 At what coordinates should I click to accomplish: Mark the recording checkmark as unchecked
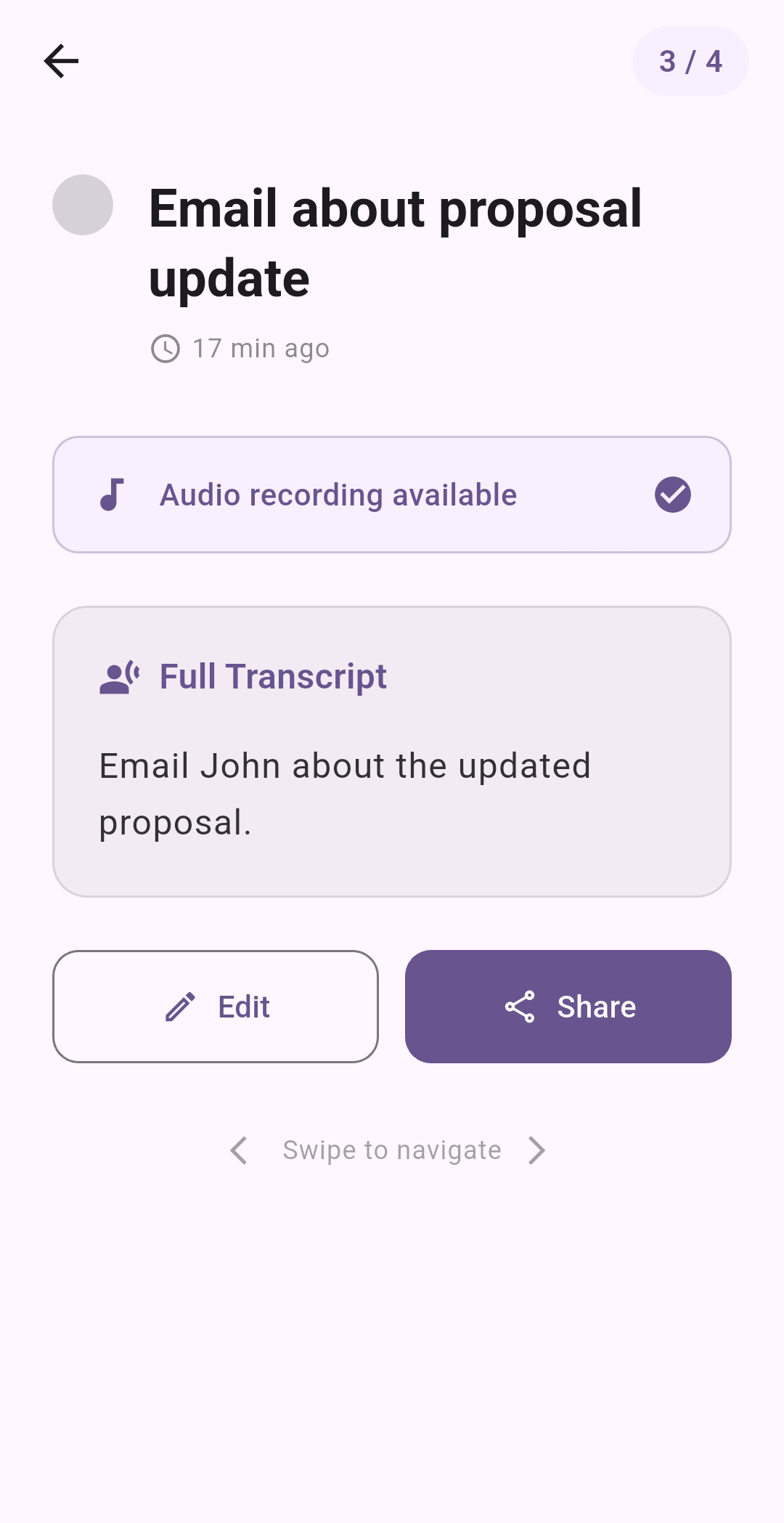[672, 495]
